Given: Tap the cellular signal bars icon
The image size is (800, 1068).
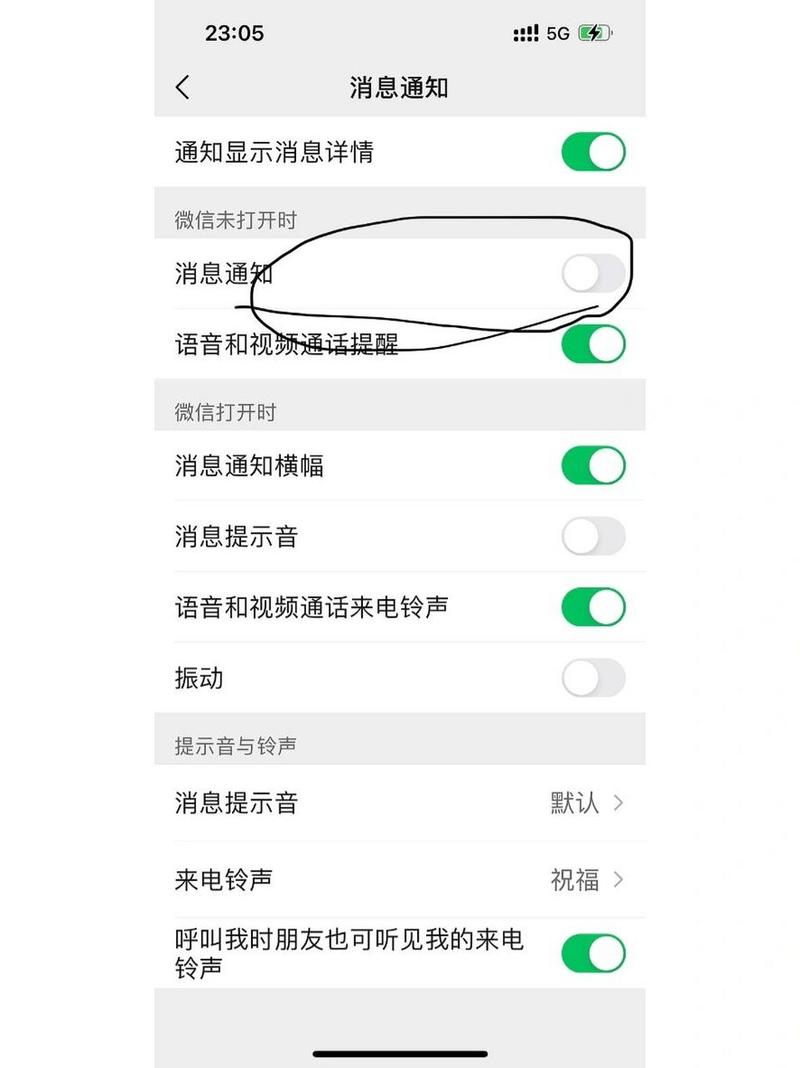Looking at the screenshot, I should click(x=525, y=33).
